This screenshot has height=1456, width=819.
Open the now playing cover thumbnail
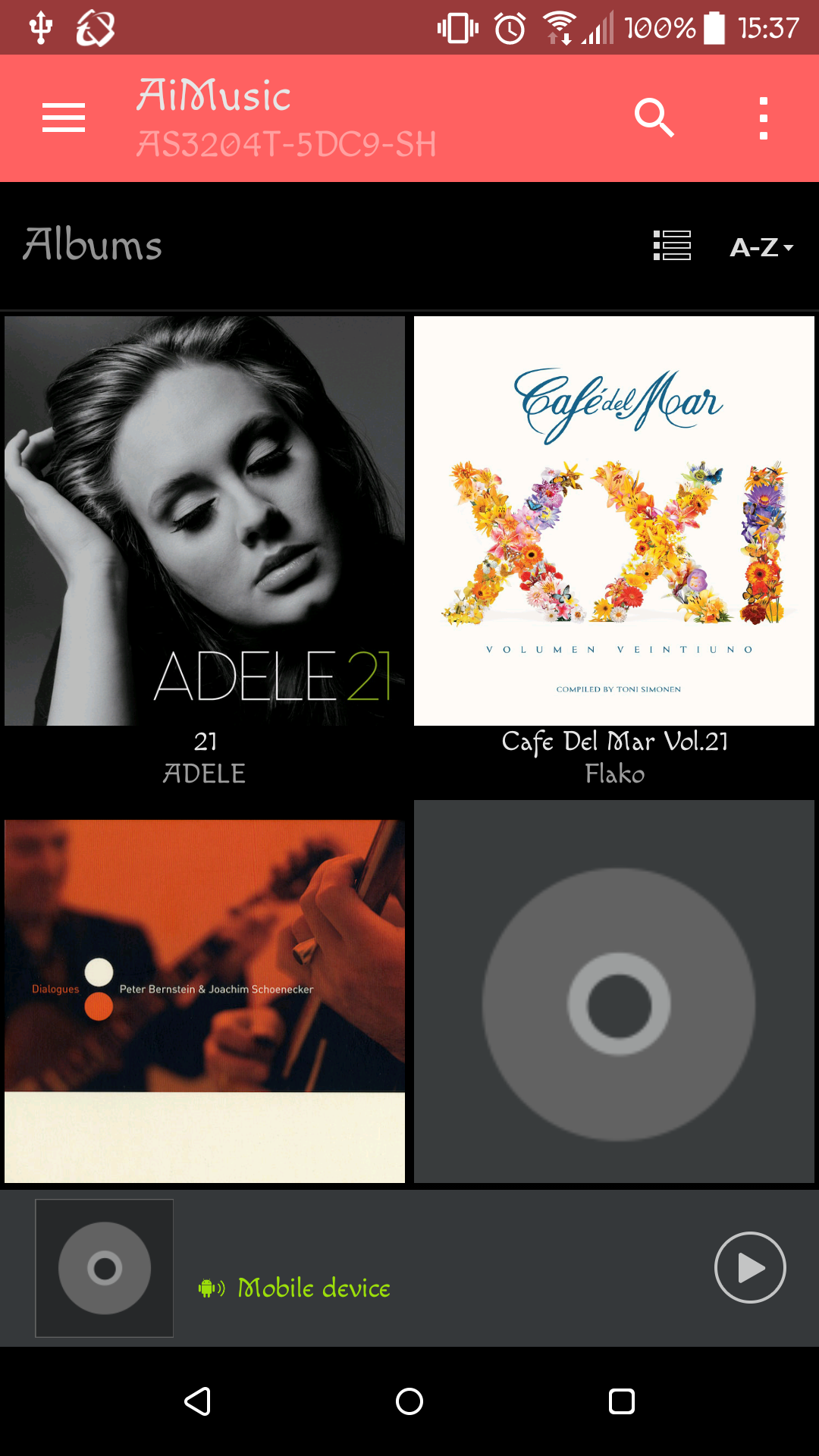105,1268
